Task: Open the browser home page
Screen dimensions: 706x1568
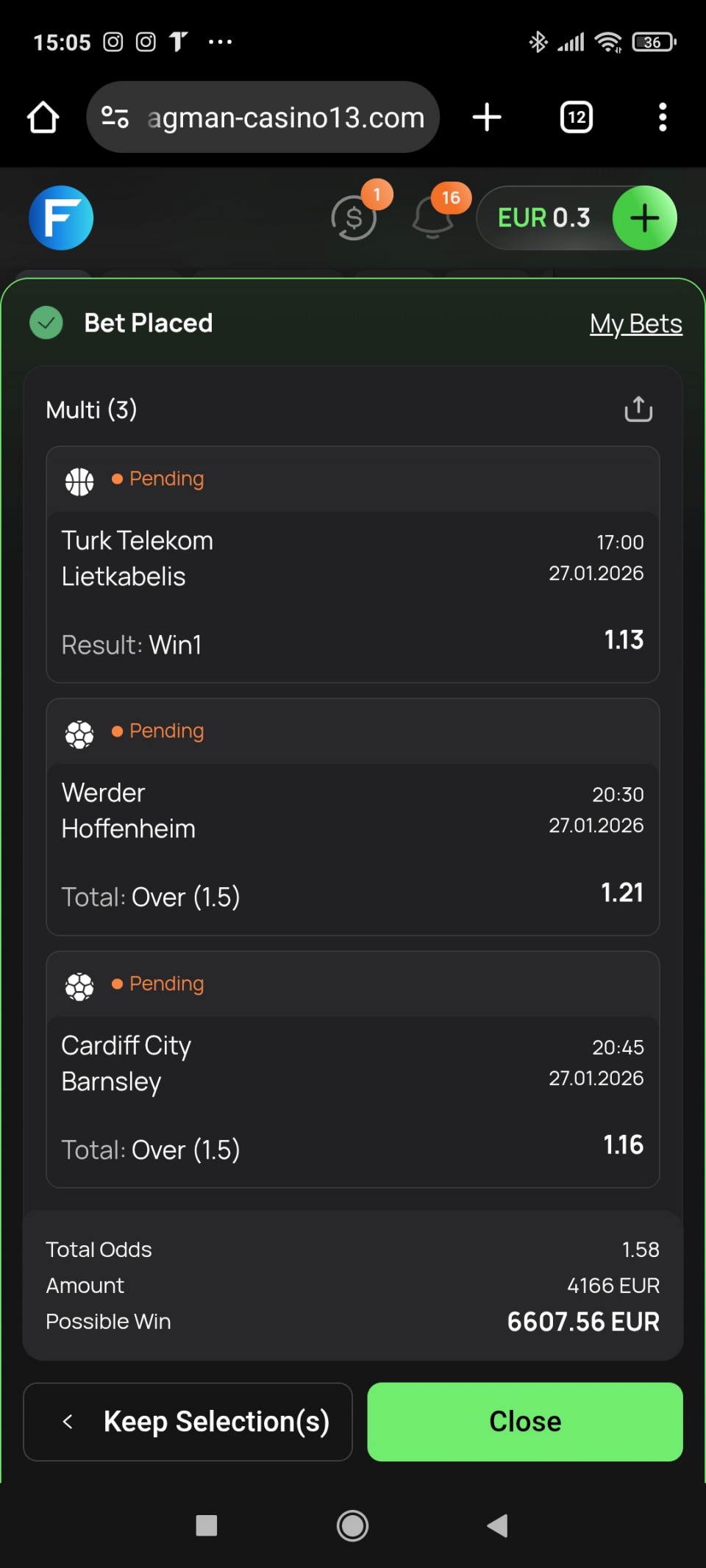Action: point(43,118)
